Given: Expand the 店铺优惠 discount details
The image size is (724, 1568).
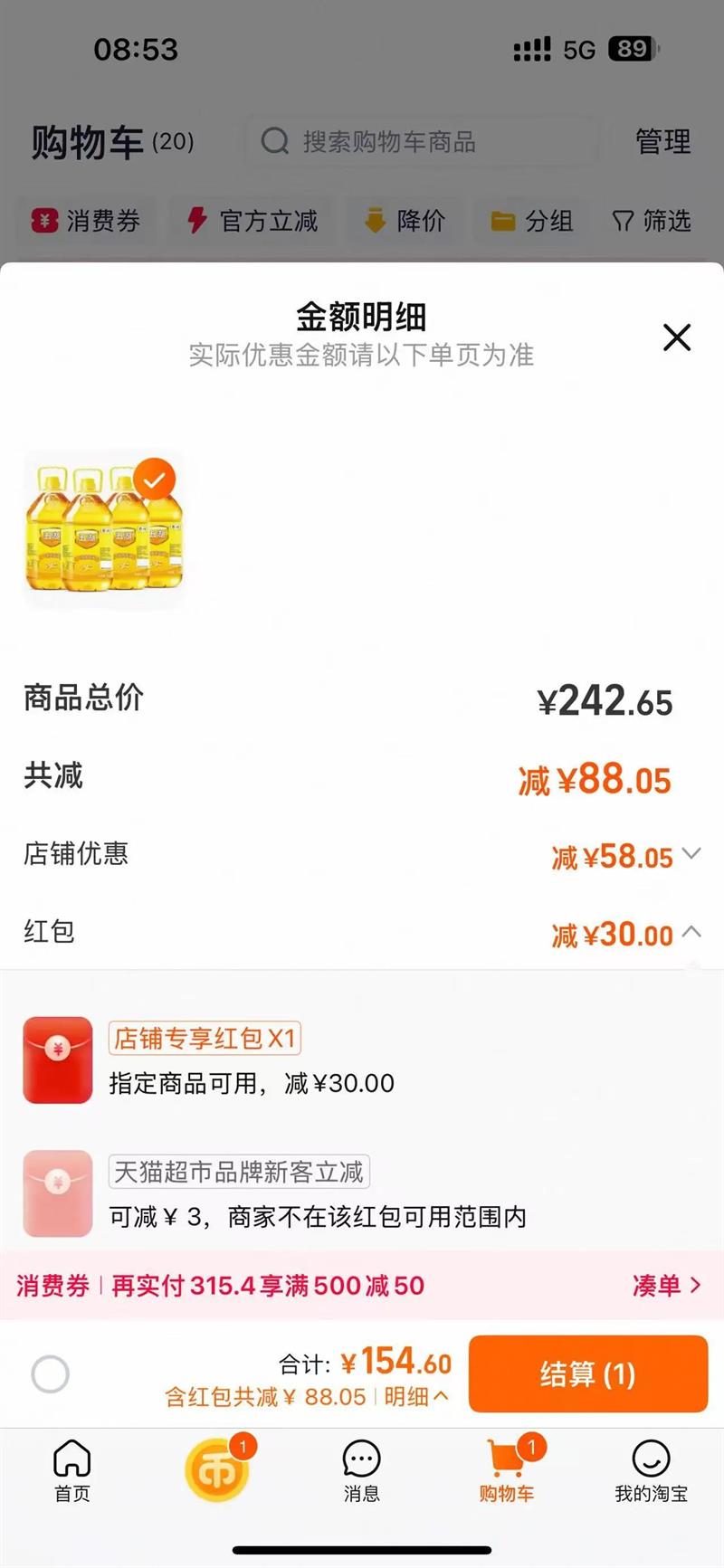Looking at the screenshot, I should pos(691,854).
